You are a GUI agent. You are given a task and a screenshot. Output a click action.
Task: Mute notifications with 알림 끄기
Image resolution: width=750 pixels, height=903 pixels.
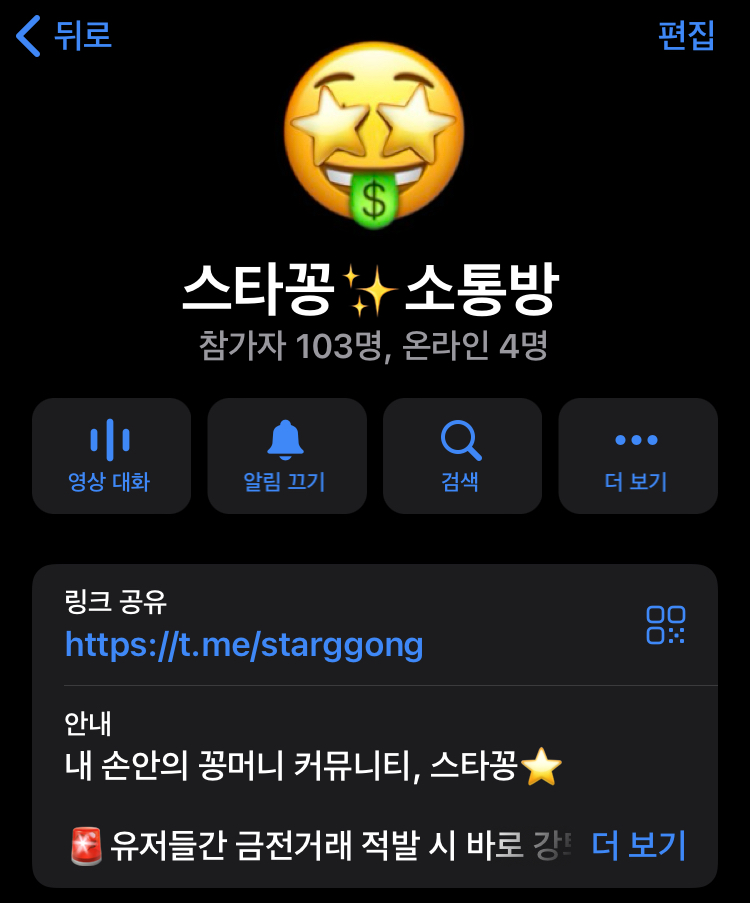(x=287, y=456)
